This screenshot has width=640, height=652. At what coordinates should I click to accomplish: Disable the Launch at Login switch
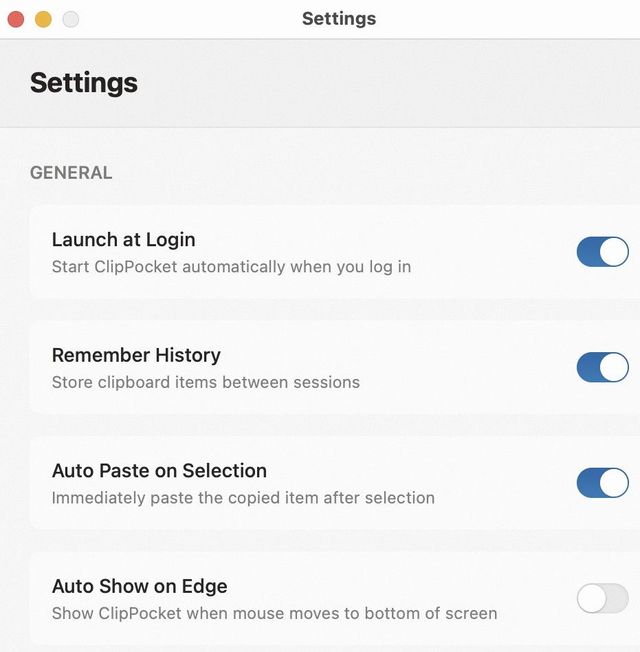tap(602, 252)
